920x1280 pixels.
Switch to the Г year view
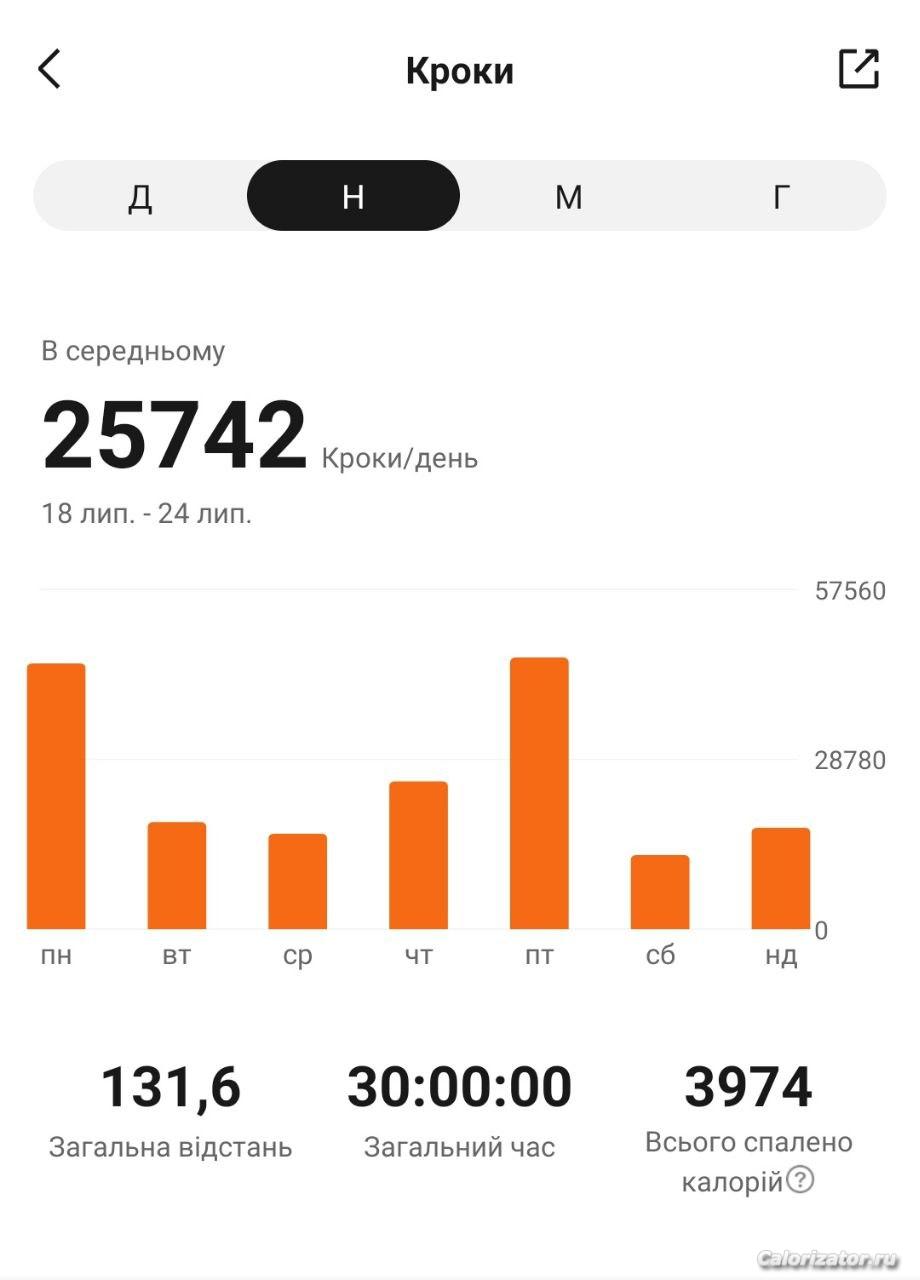(781, 197)
